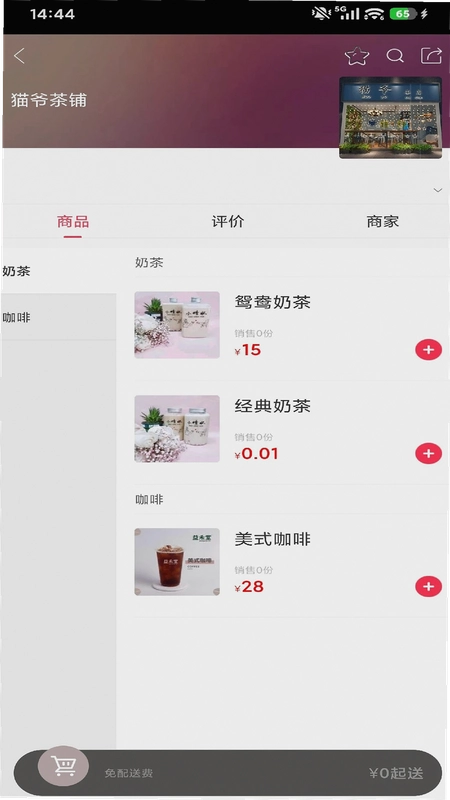Switch to the 评价 tab
450x800 pixels.
228,221
